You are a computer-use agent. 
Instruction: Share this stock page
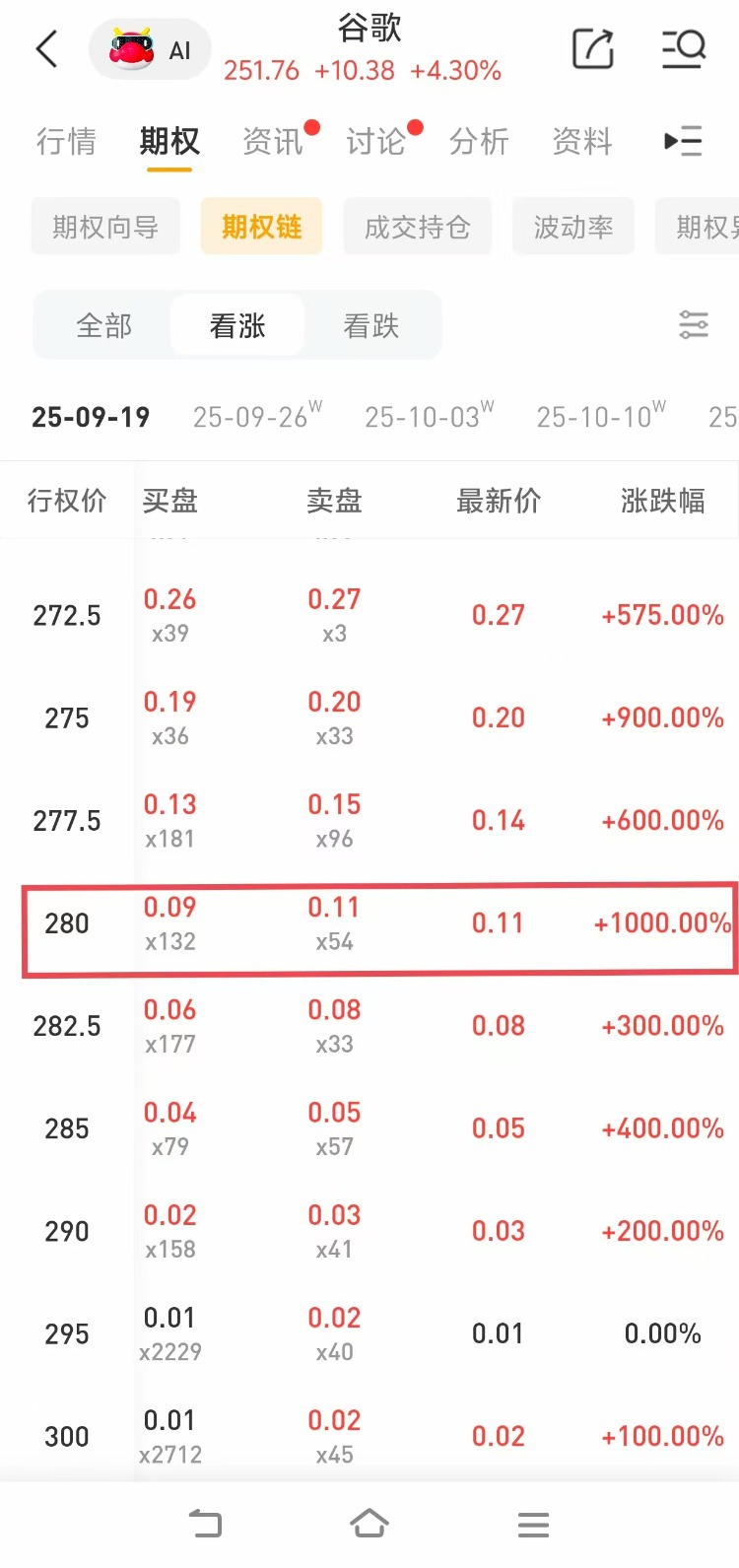tap(593, 48)
